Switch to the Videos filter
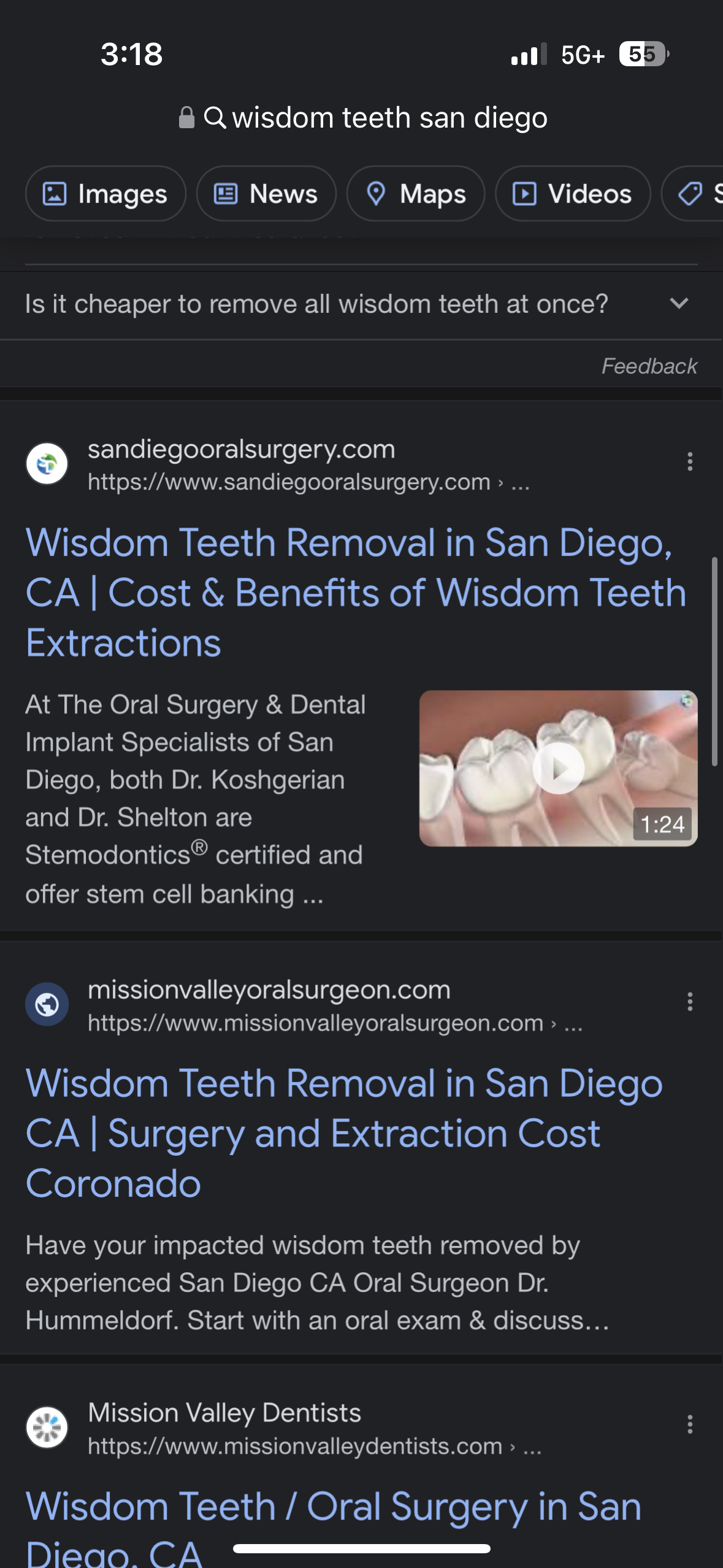723x1568 pixels. click(x=572, y=194)
